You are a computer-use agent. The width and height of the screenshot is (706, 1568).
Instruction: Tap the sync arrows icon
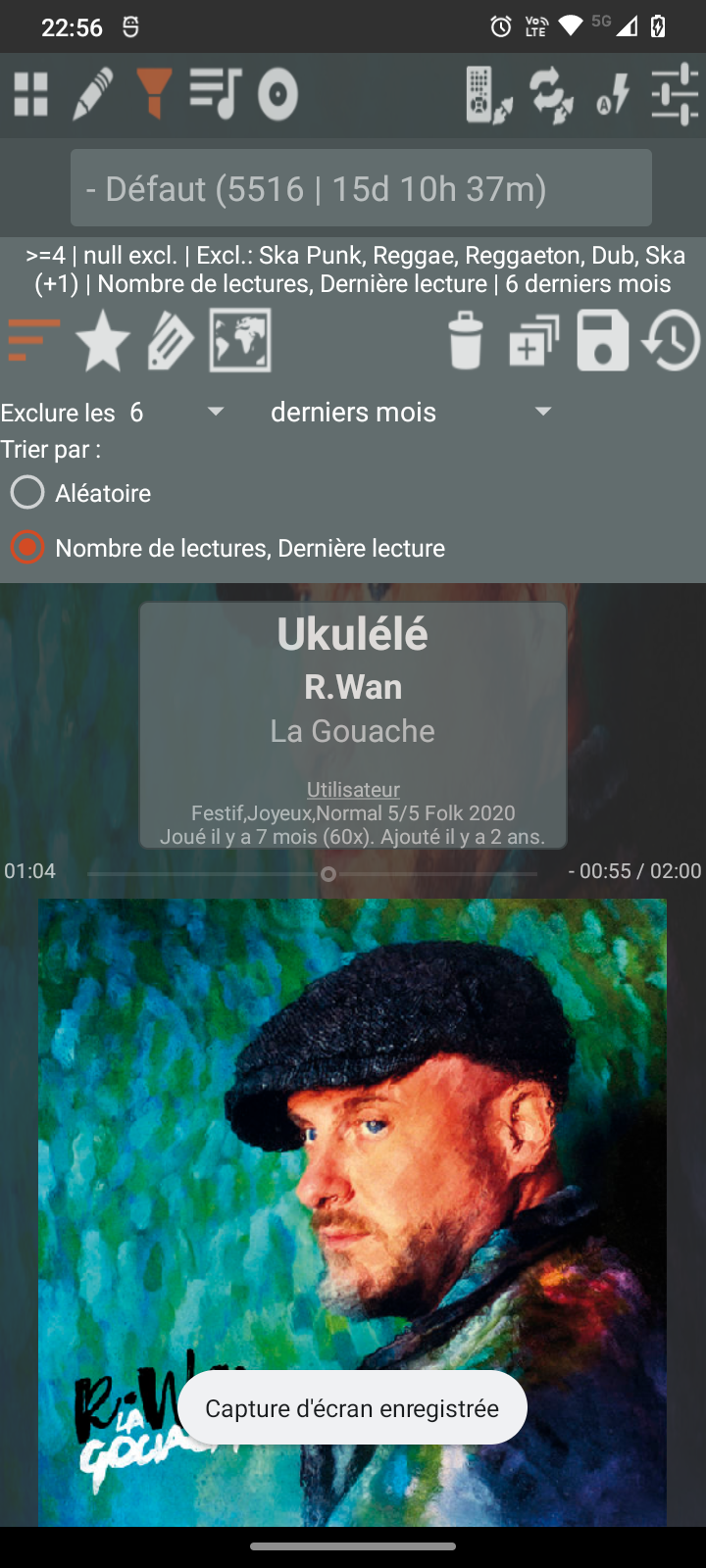pos(551,95)
